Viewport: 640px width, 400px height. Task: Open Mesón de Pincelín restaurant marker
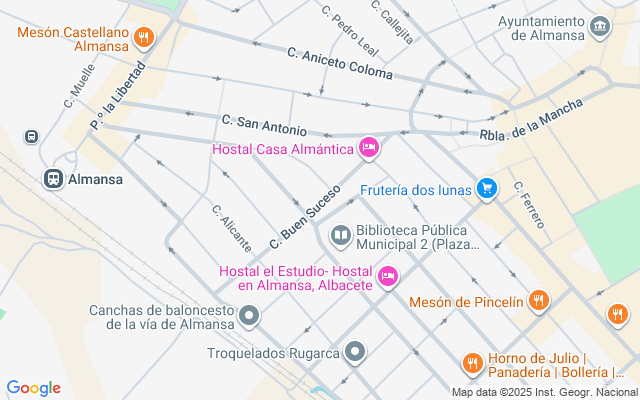click(x=538, y=301)
